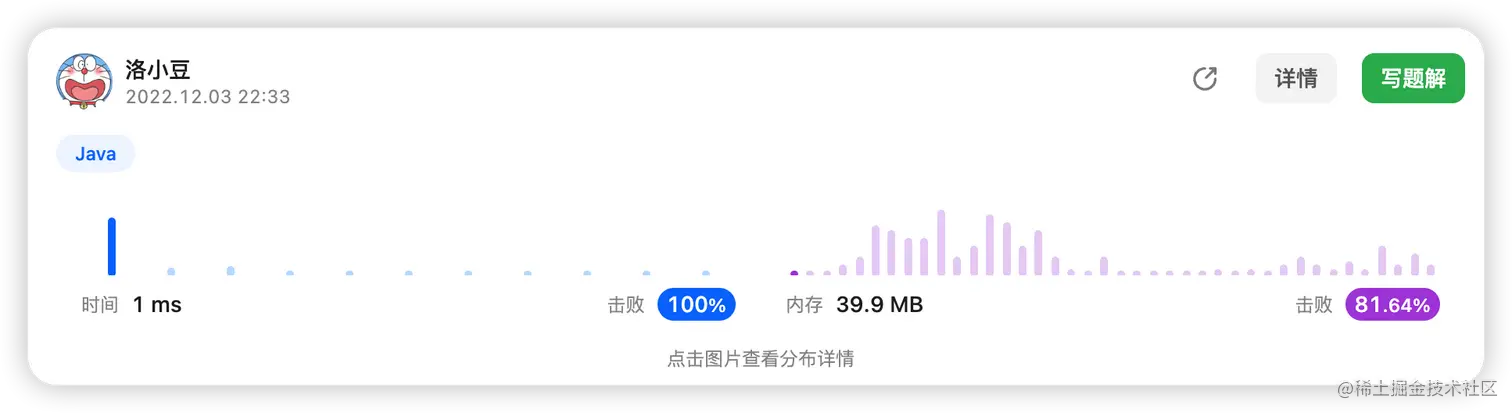Tap the green 写题解 button
This screenshot has width=1512, height=413.
[1412, 79]
